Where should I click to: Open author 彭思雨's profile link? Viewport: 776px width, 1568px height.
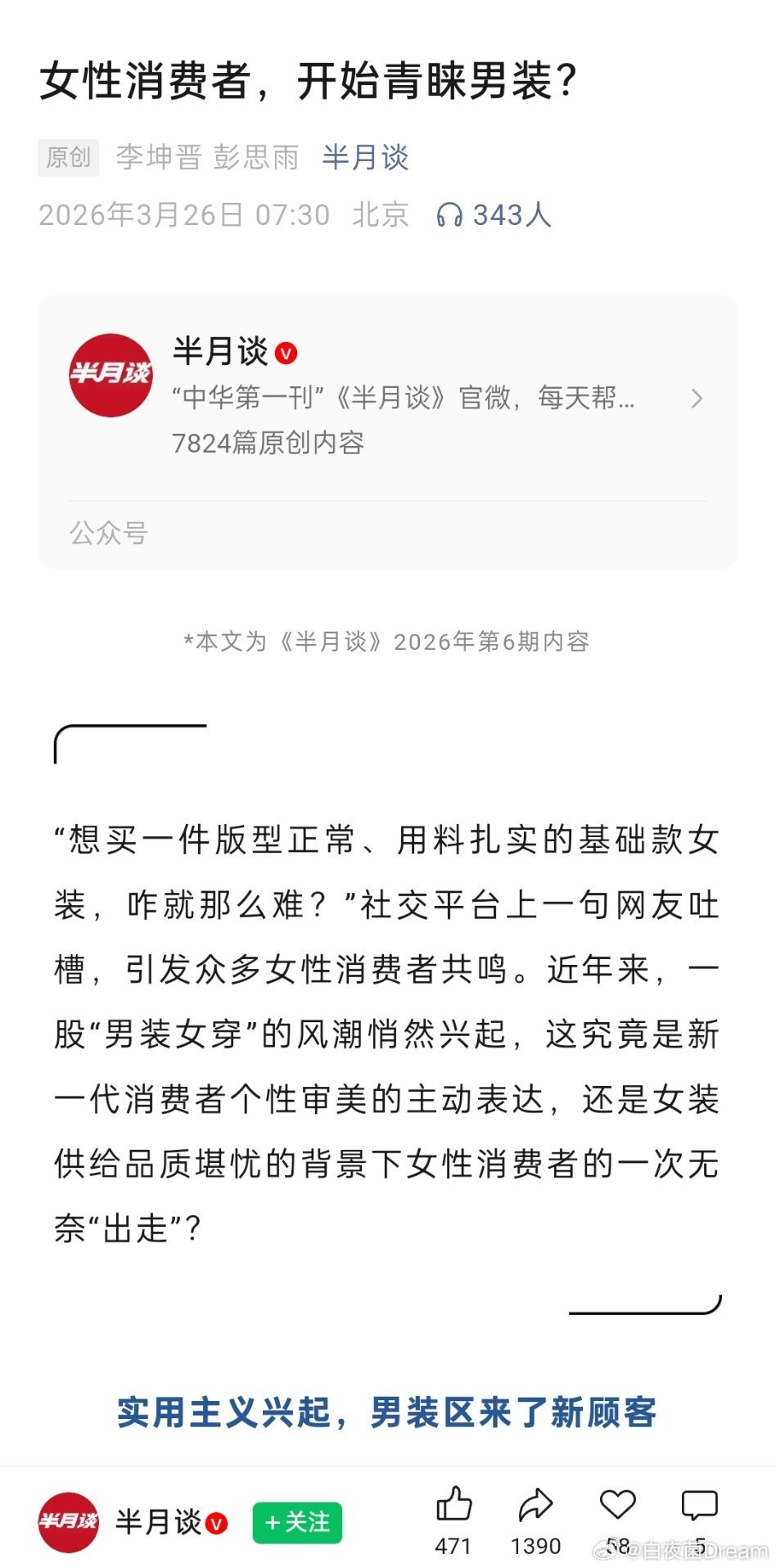click(x=256, y=157)
